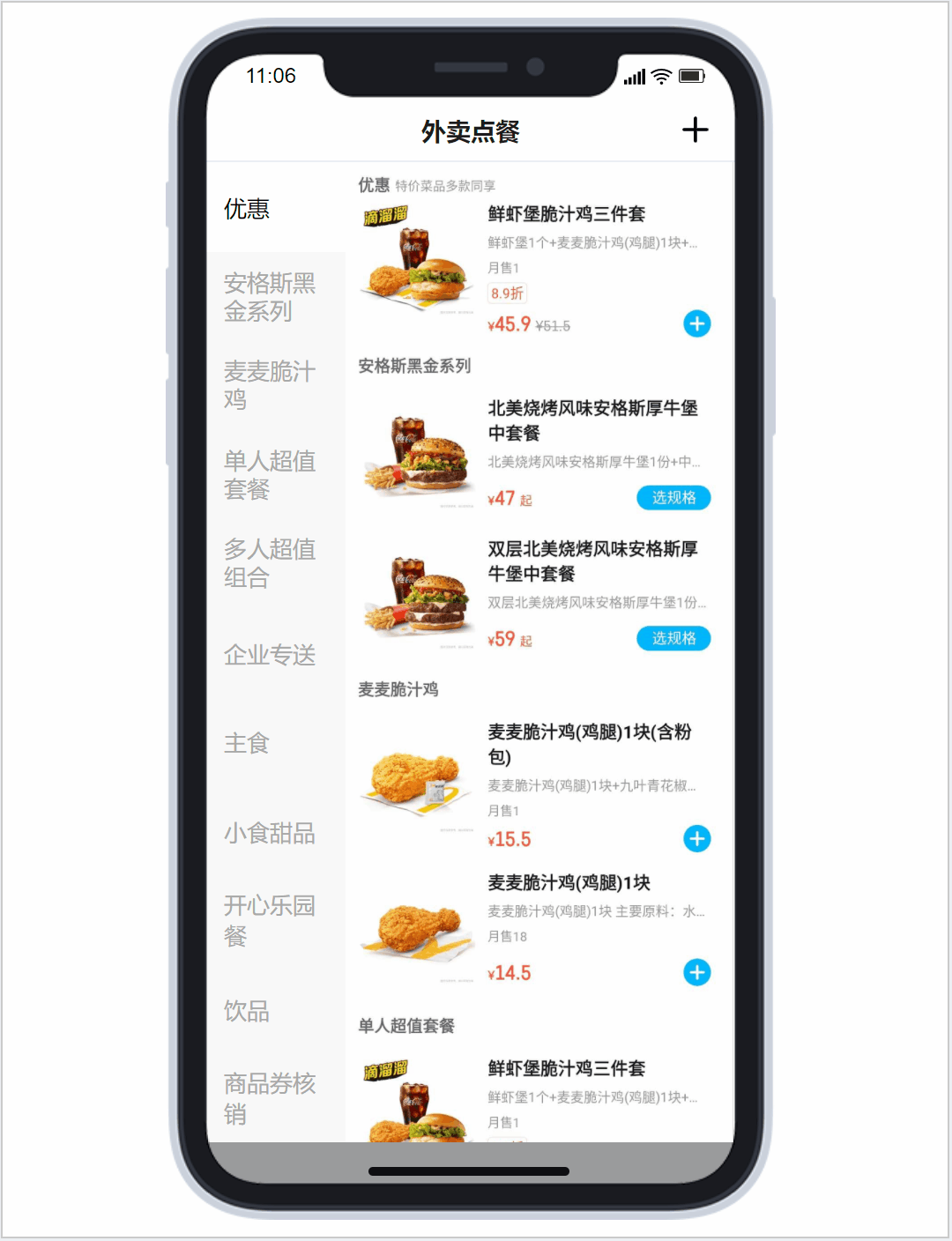This screenshot has width=952, height=1241.
Task: Choose specs for 双层北美烧烤风味安格斯厚牛堡中套餐
Action: 673,639
